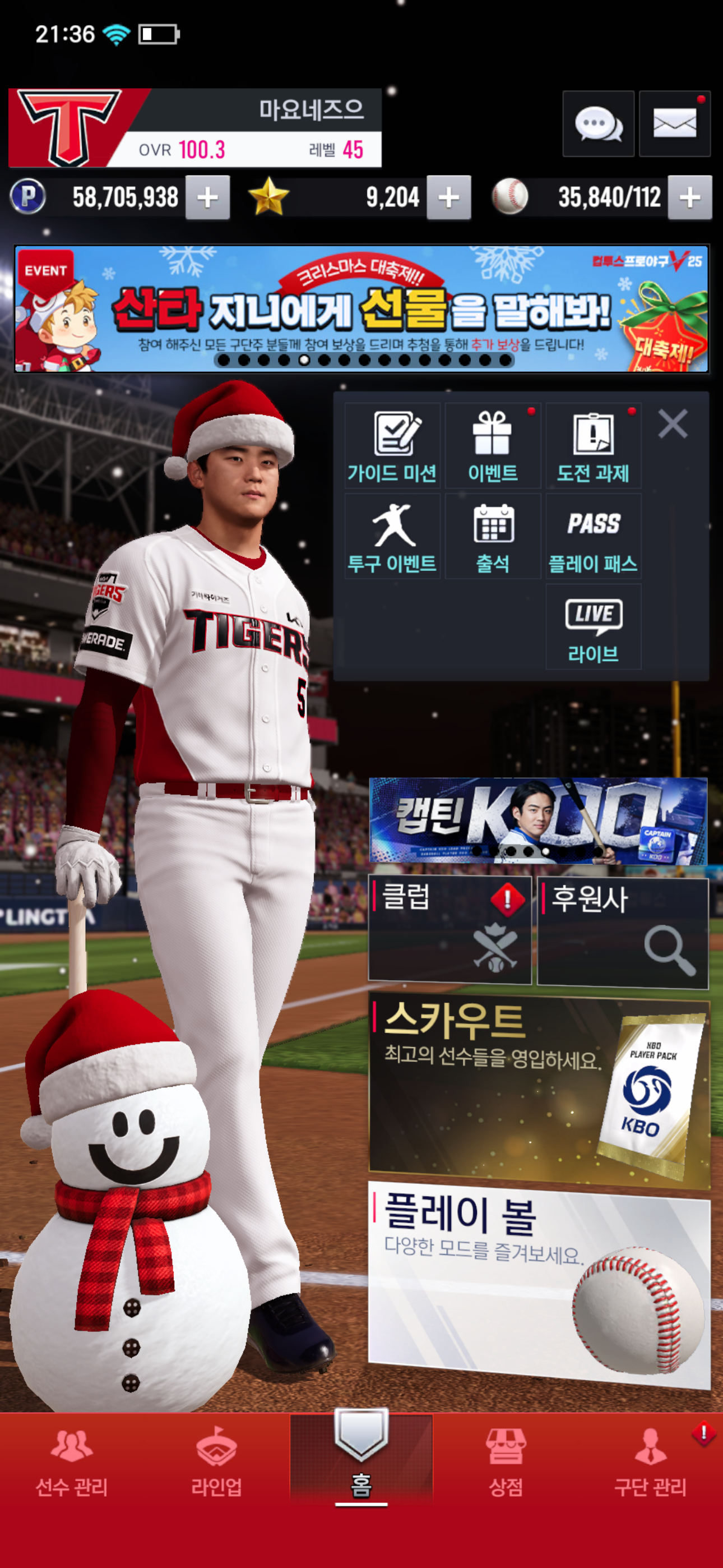The height and width of the screenshot is (1568, 723).
Task: Open 도전 과제 challenges
Action: [593, 446]
